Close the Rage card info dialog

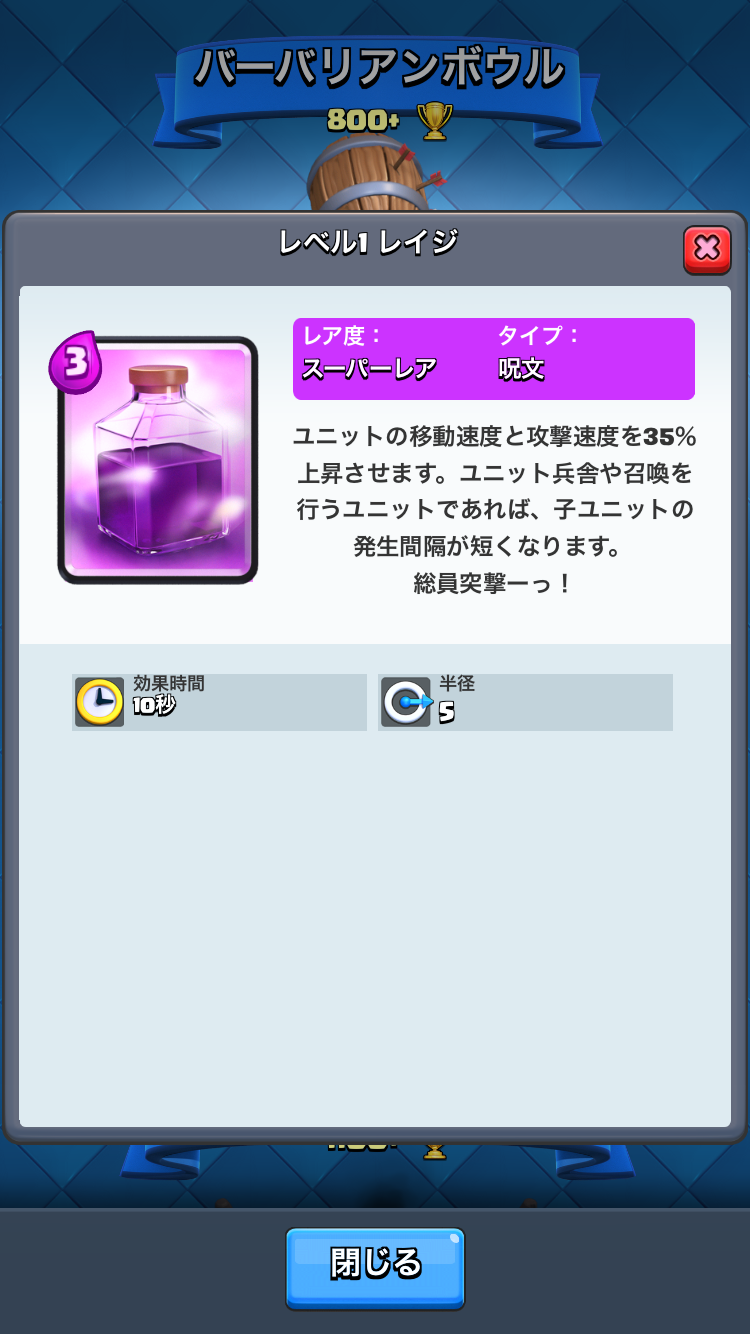point(707,248)
